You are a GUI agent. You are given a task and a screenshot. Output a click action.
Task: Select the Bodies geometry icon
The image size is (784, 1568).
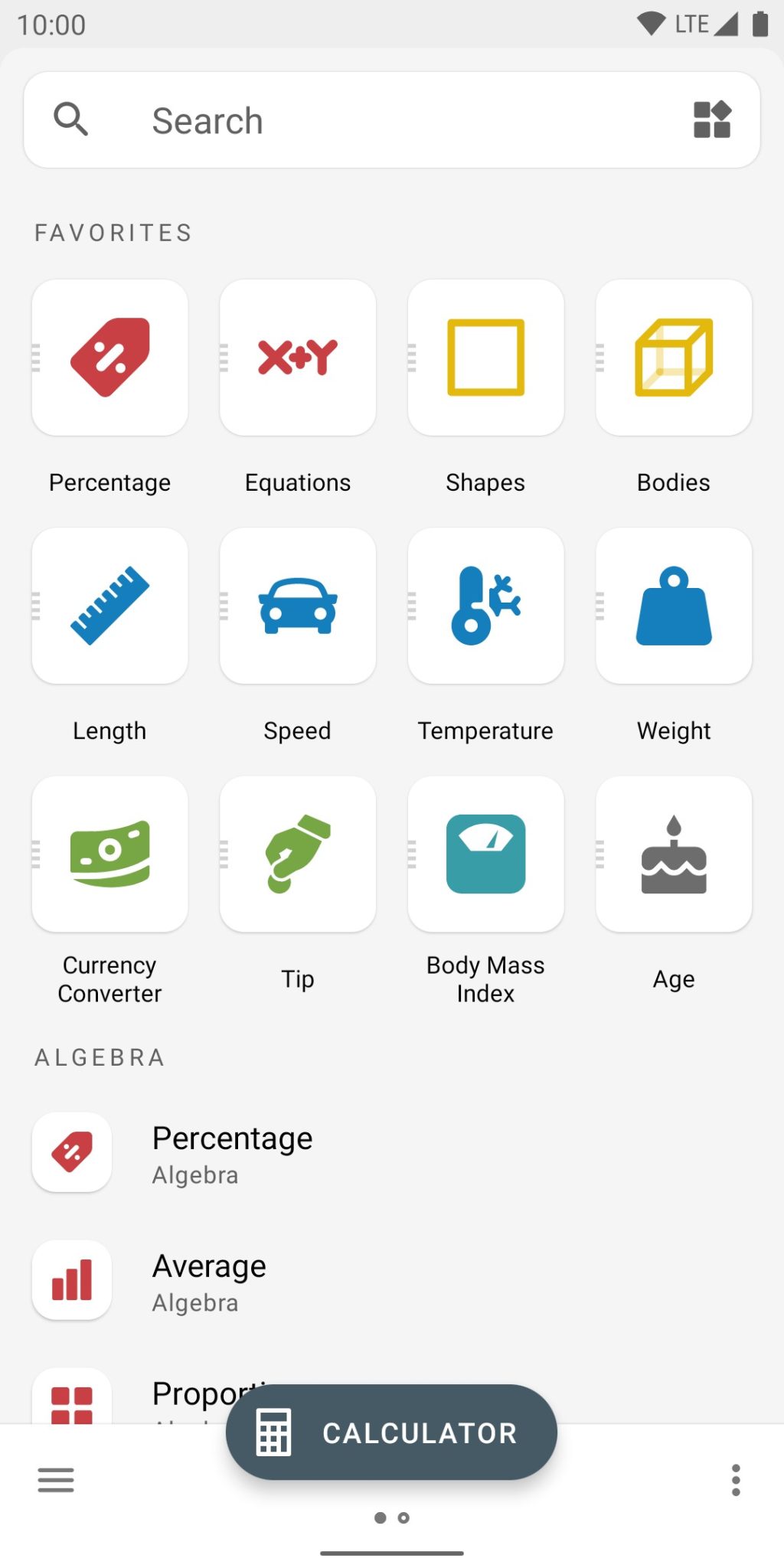pyautogui.click(x=673, y=357)
